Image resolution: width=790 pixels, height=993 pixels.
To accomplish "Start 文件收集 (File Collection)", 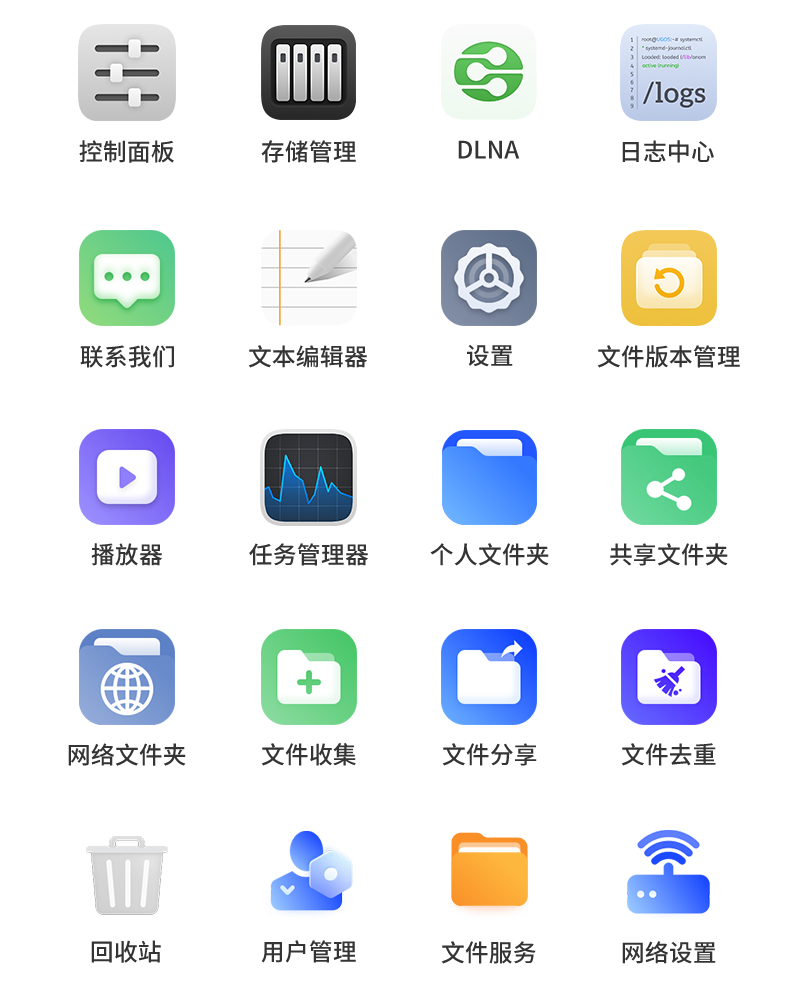I will 308,677.
